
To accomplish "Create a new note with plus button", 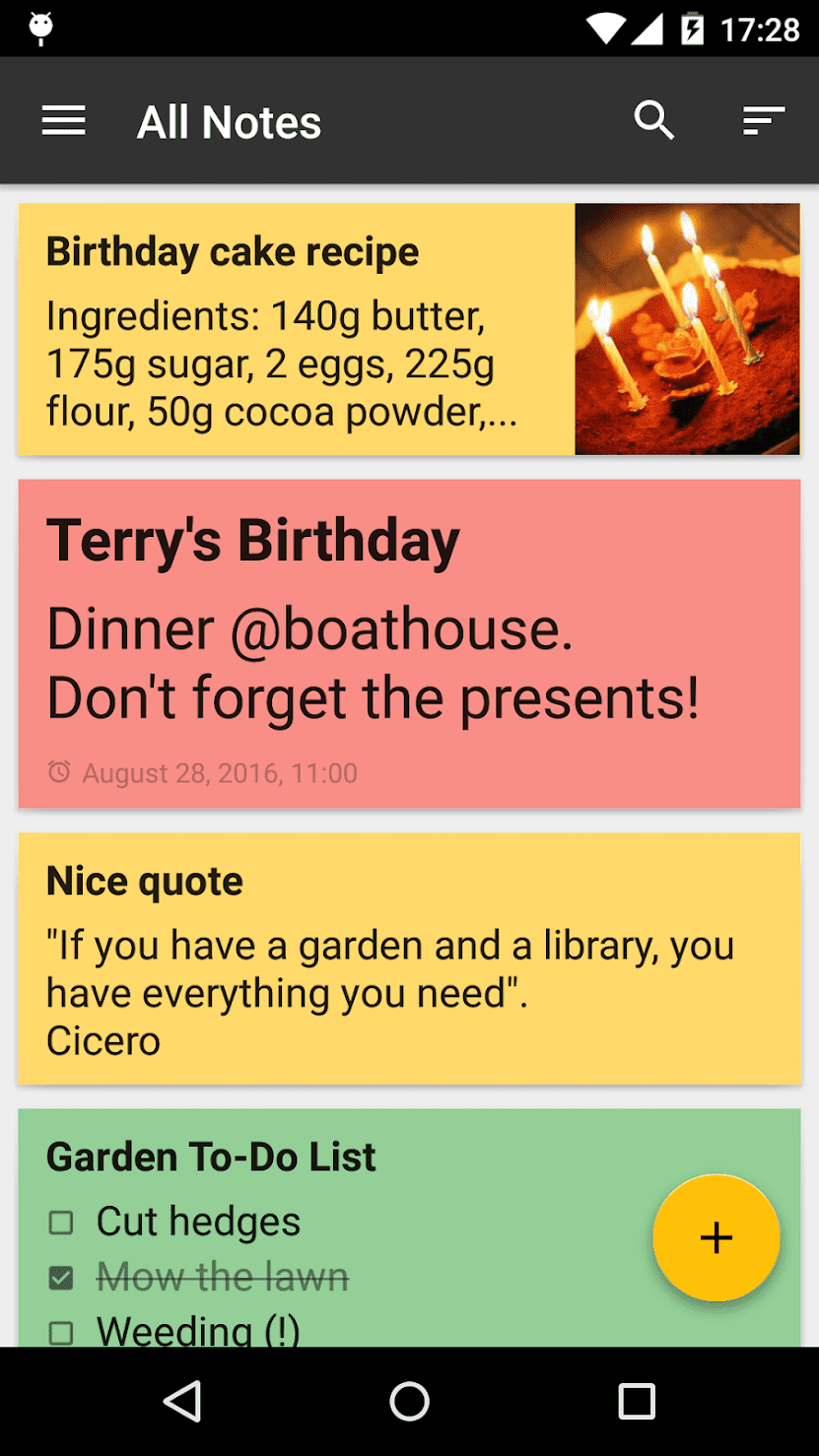I will pos(717,1238).
